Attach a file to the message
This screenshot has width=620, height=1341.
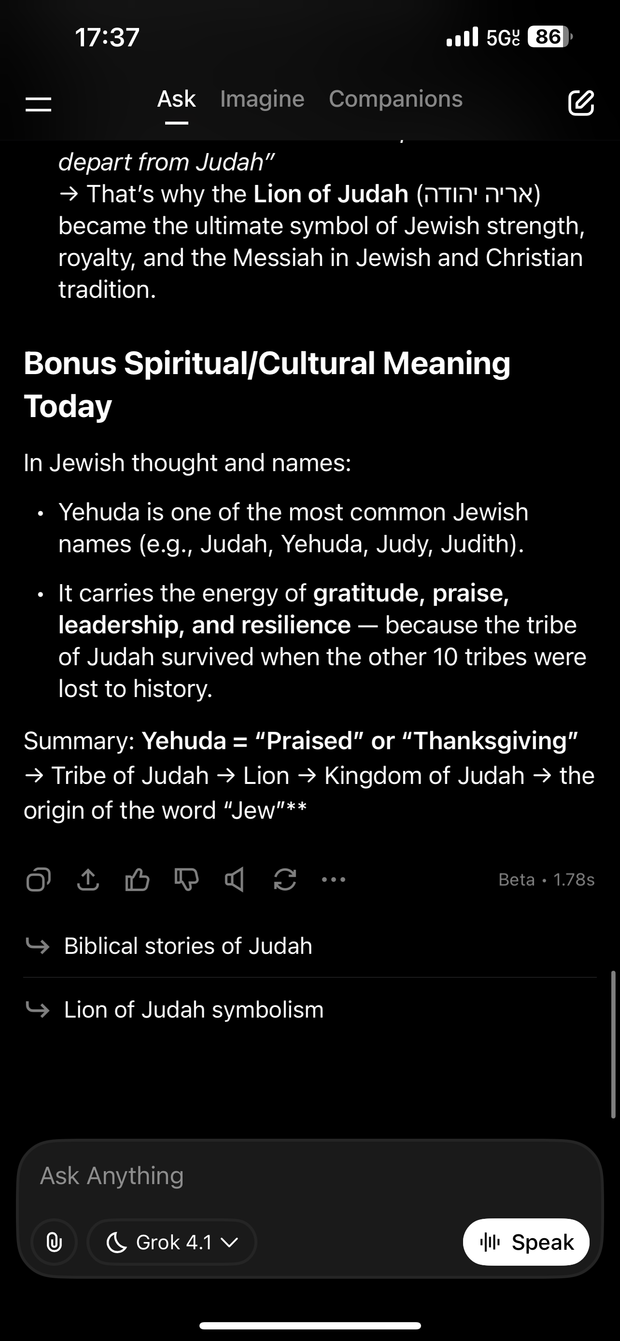(54, 1243)
